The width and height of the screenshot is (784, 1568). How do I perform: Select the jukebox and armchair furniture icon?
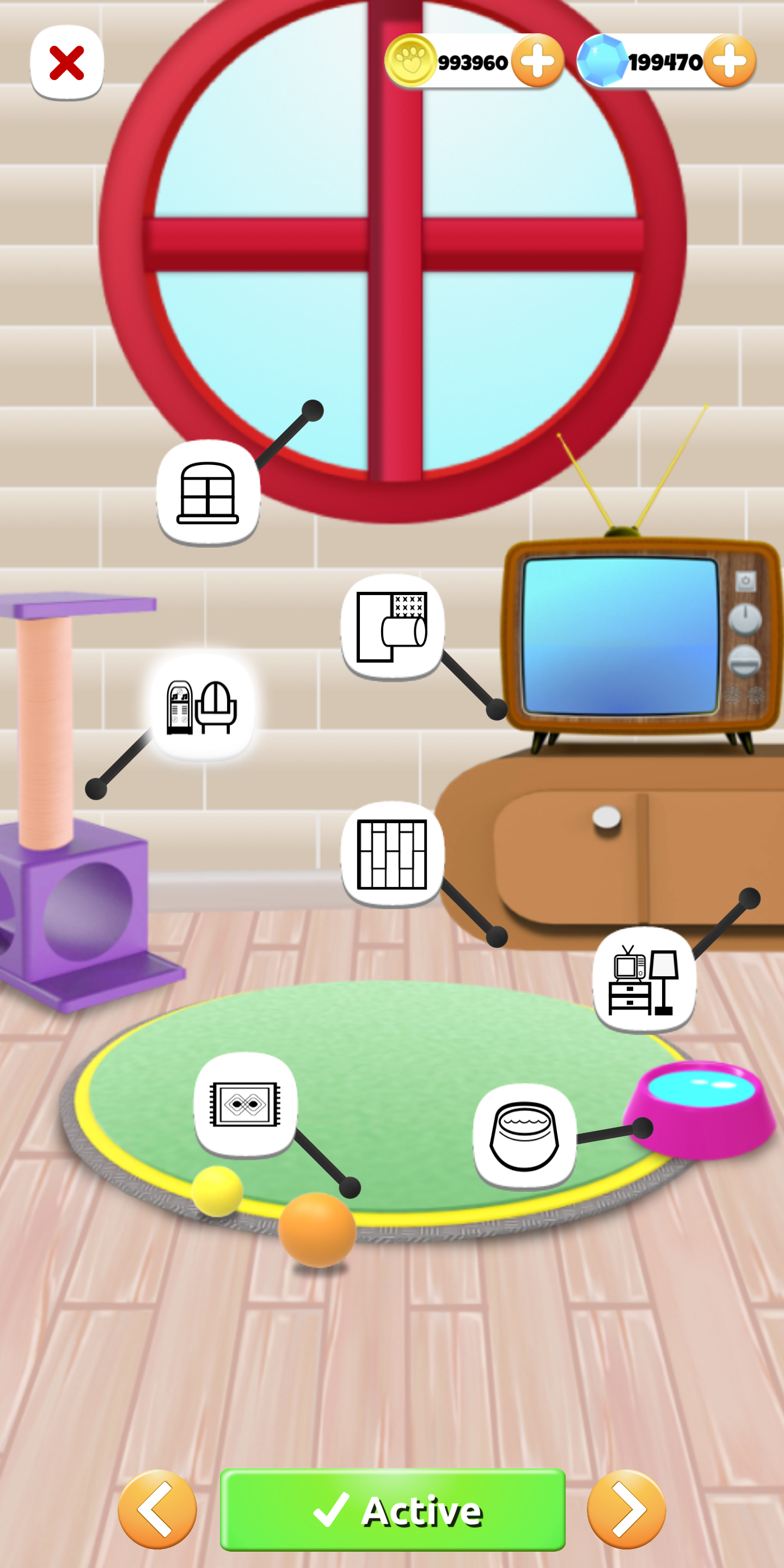click(202, 707)
